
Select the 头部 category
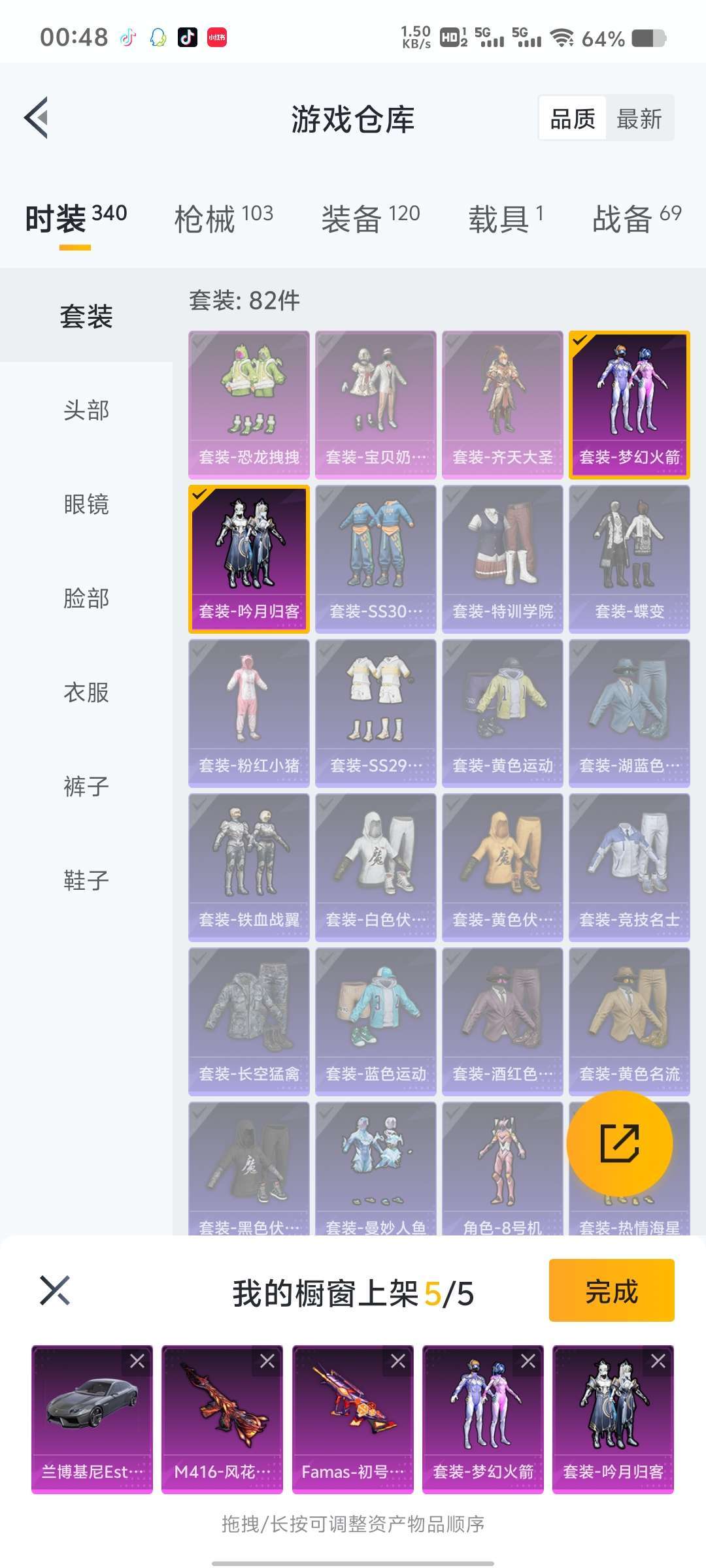(86, 410)
